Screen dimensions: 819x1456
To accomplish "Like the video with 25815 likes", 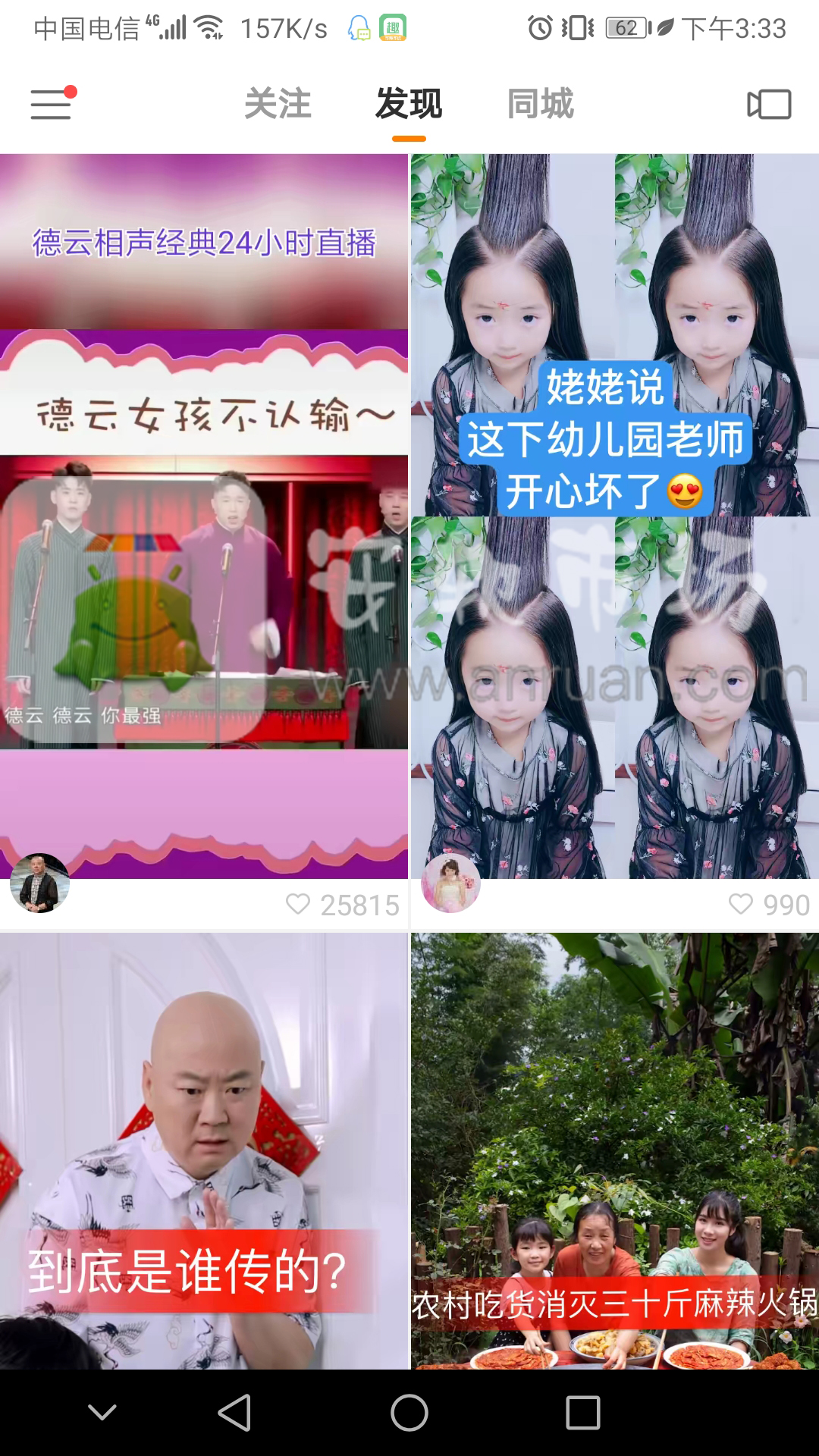I will tap(298, 904).
